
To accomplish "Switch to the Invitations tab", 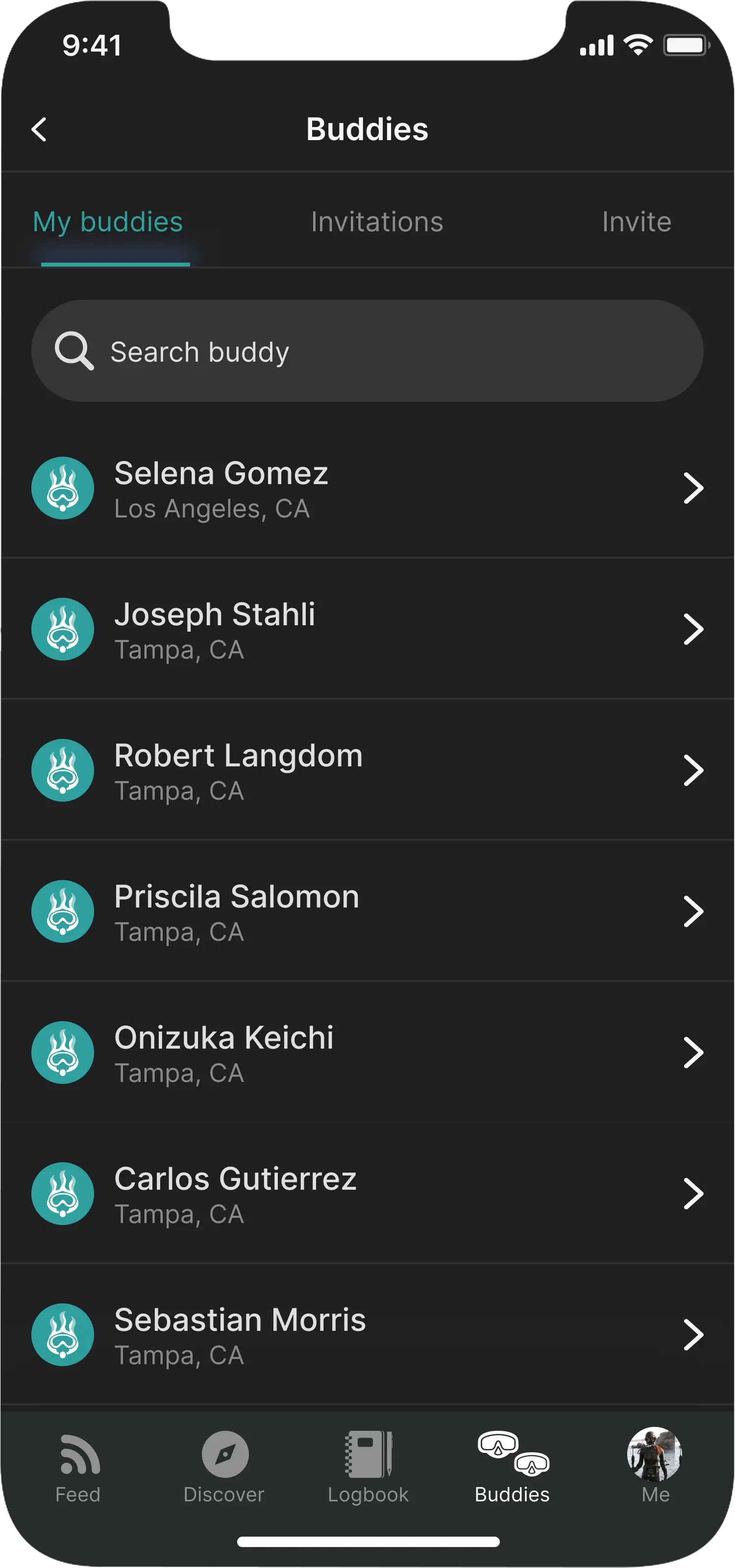I will click(377, 222).
